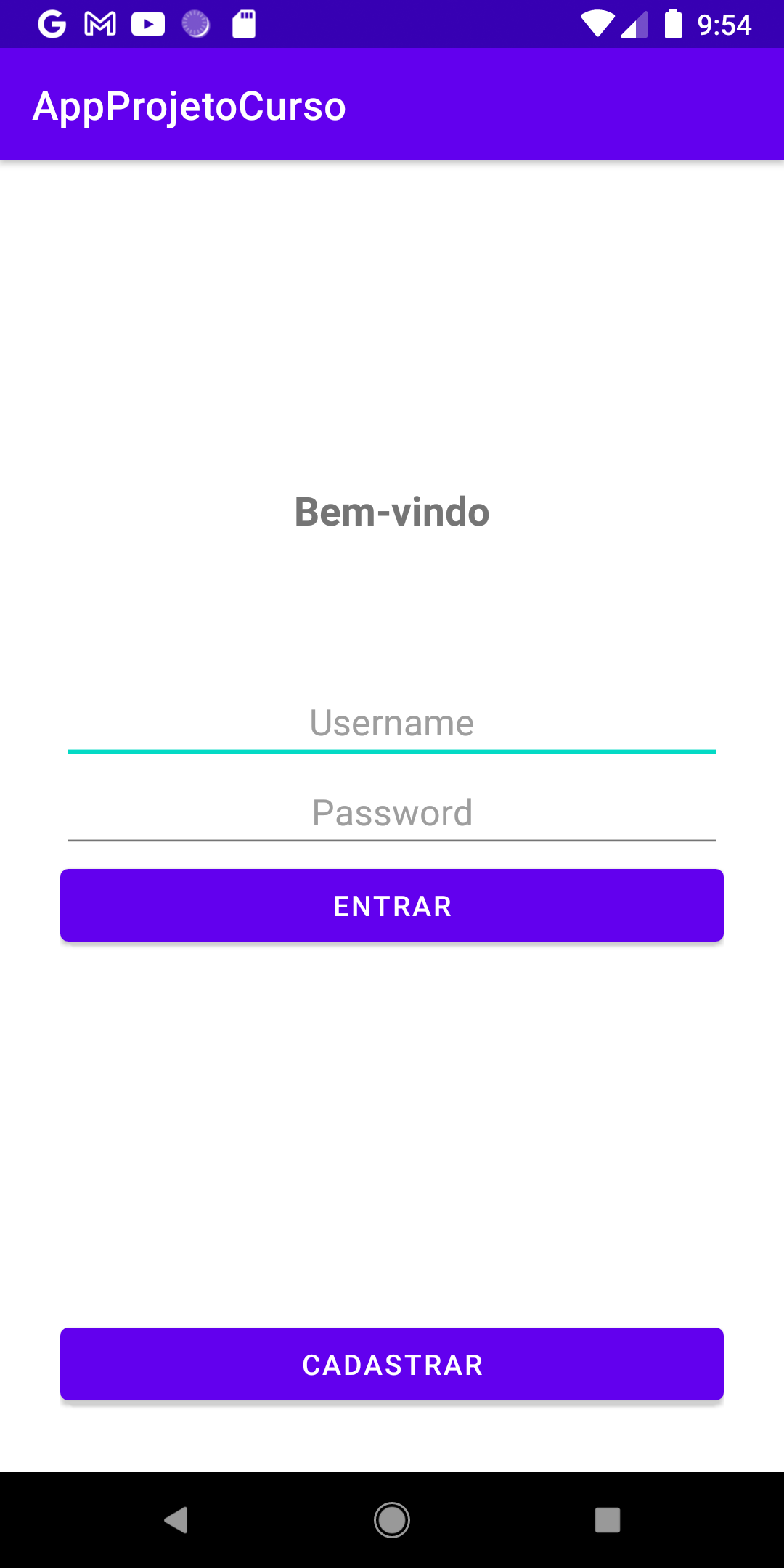This screenshot has width=784, height=1568.
Task: Tap the Wi-Fi status icon
Action: [x=597, y=24]
